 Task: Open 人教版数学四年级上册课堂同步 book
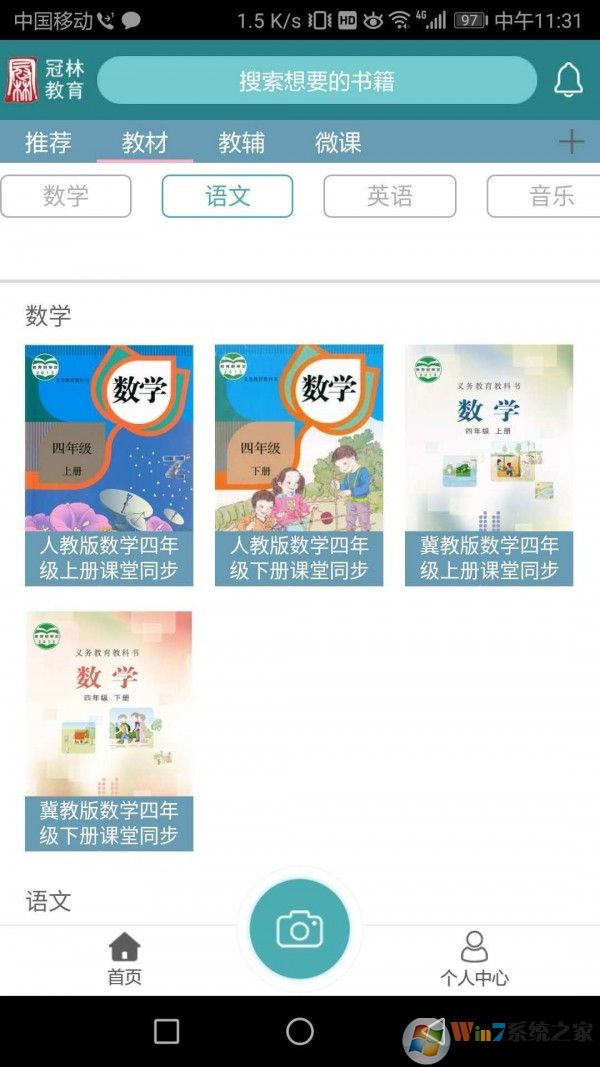[109, 465]
